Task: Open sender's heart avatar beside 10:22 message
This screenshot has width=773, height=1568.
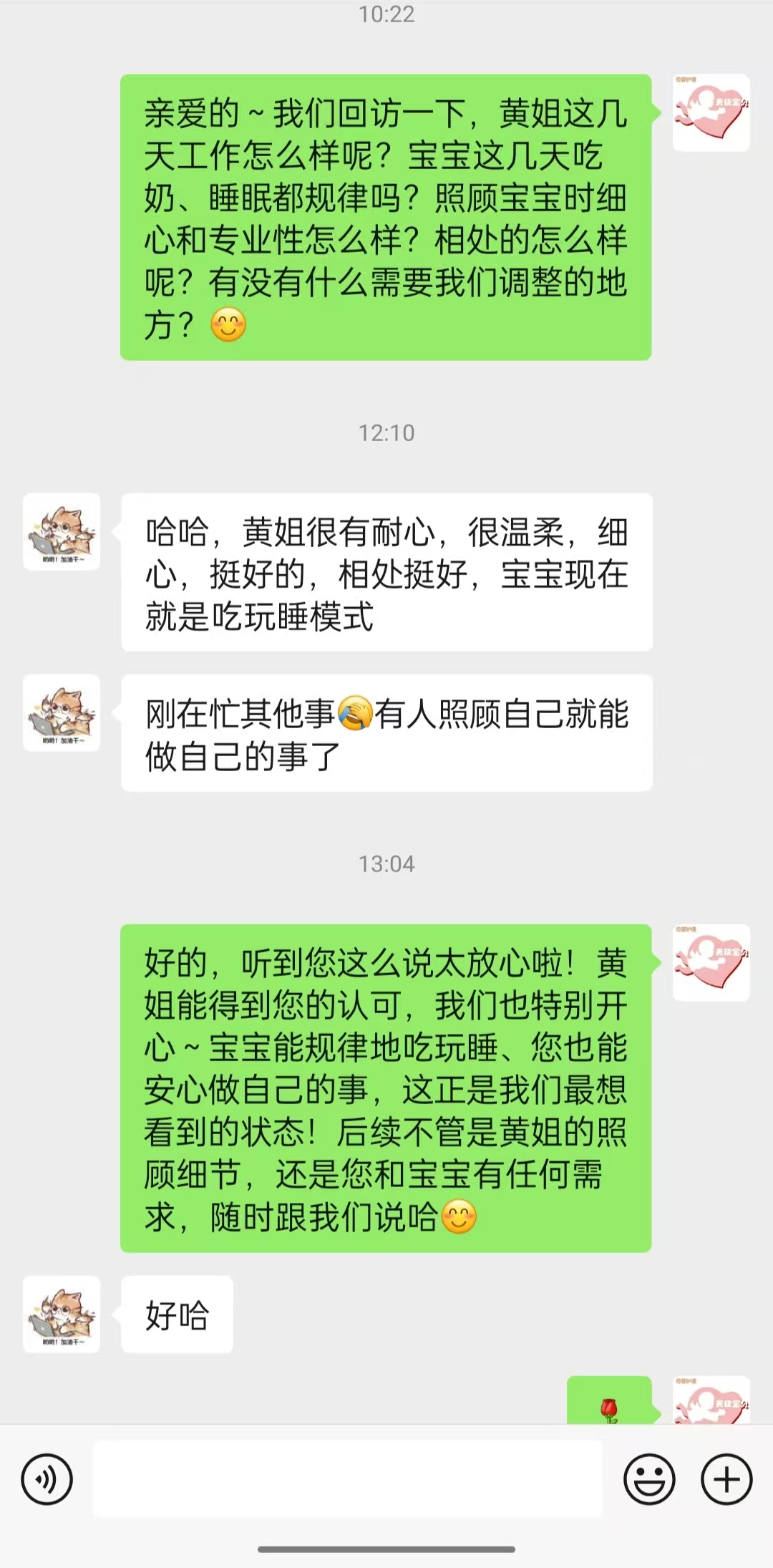Action: coord(711,112)
